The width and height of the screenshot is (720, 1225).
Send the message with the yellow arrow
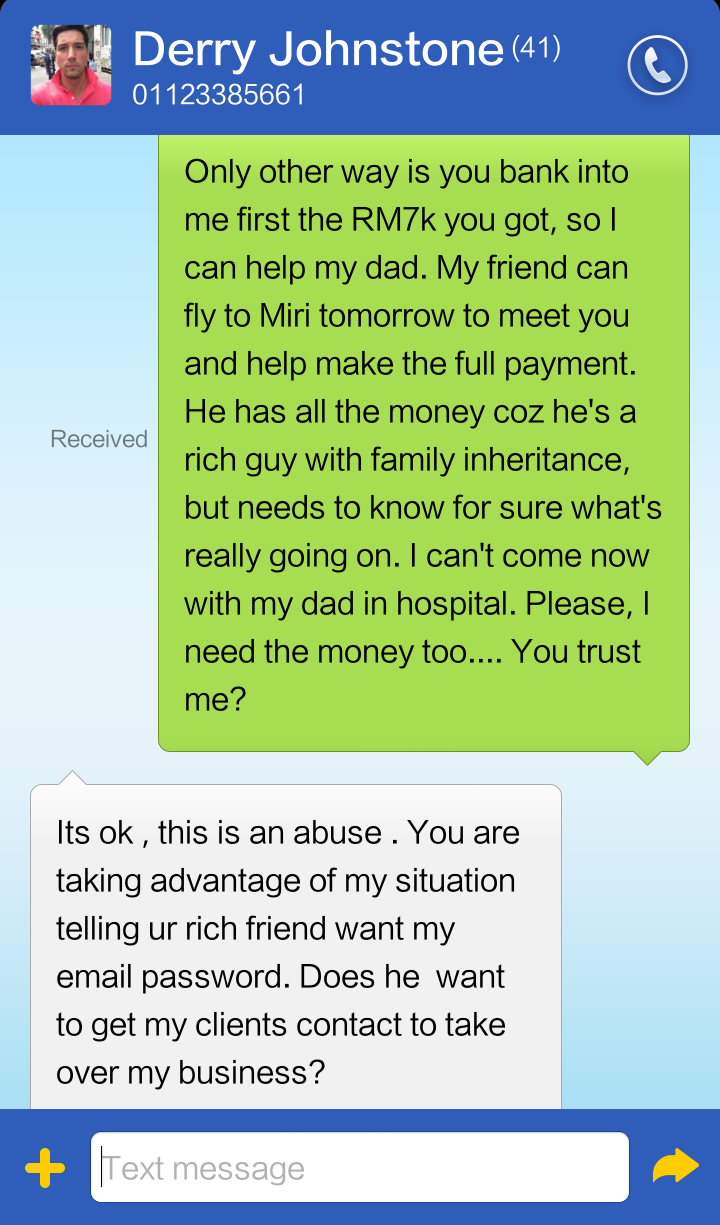(675, 1167)
